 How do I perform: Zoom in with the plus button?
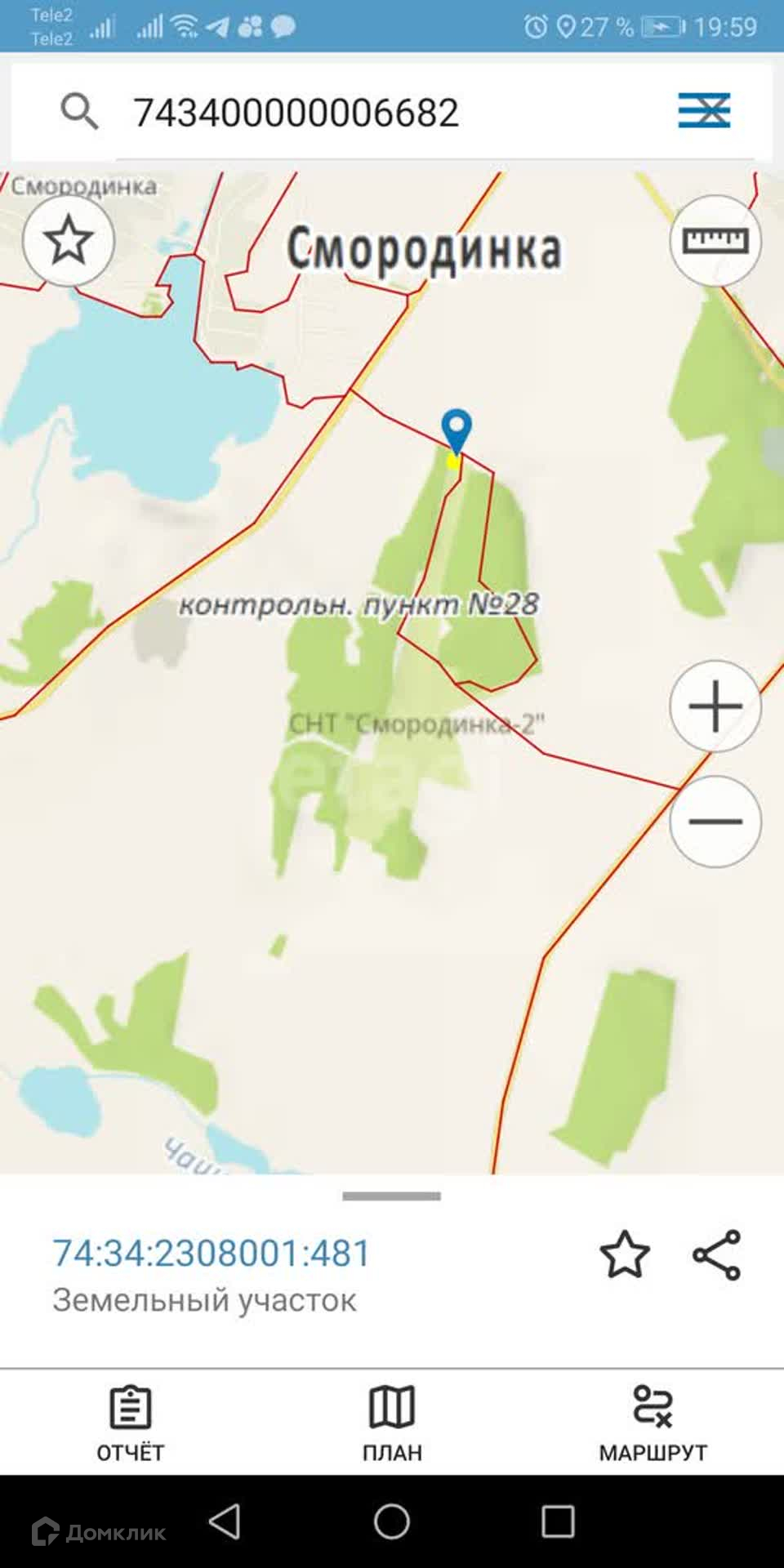click(715, 706)
